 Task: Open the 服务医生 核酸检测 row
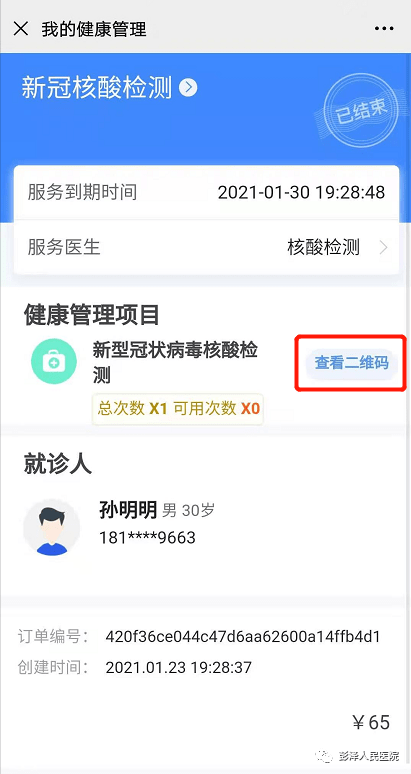tap(206, 247)
